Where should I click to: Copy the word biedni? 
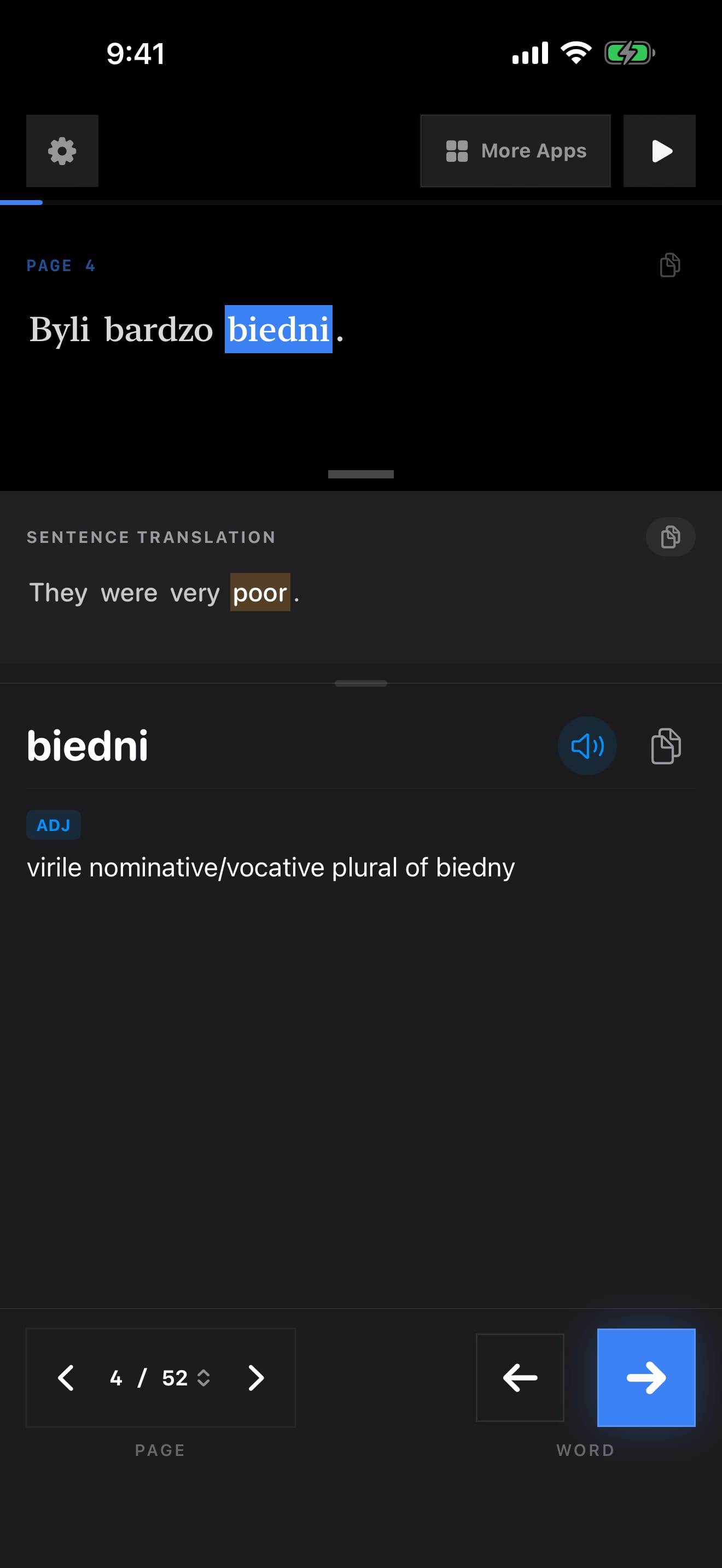tap(665, 746)
